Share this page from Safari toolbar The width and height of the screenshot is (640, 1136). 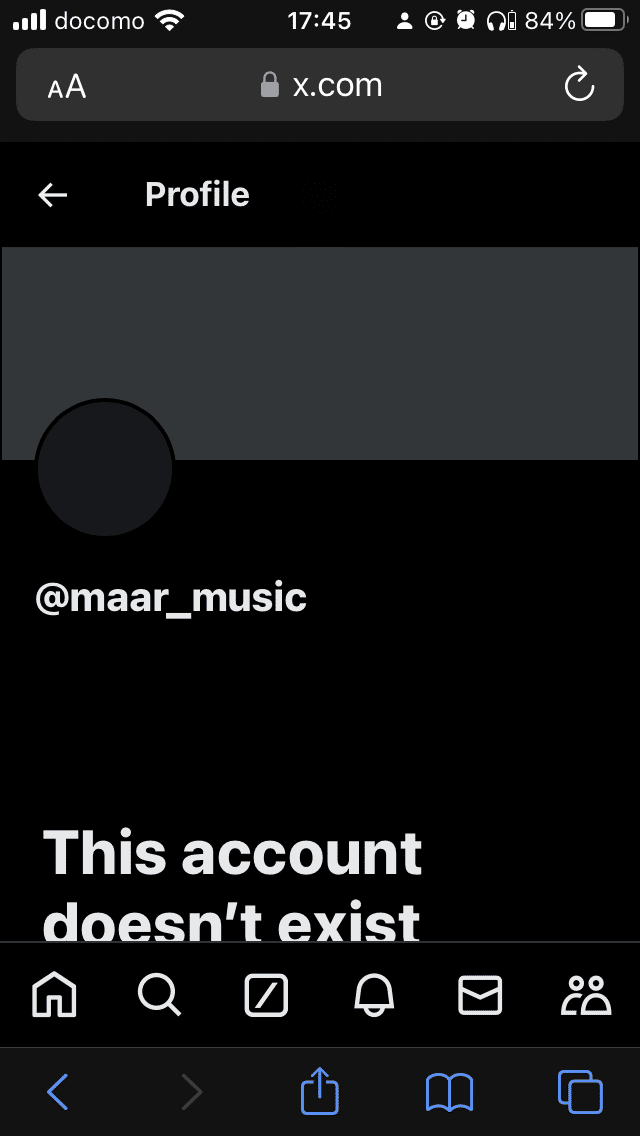[x=320, y=1092]
